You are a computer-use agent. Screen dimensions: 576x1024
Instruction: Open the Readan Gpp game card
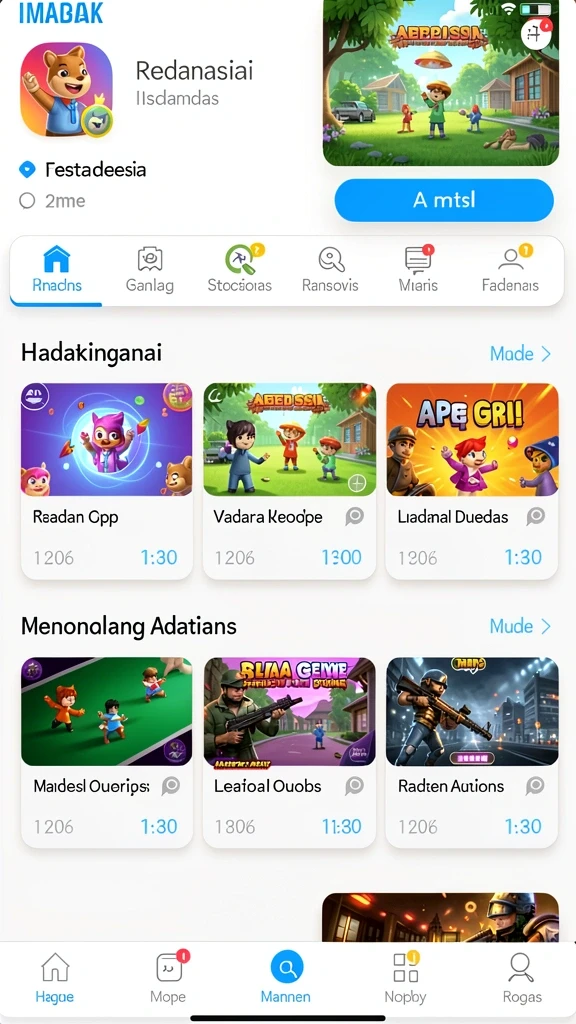point(106,481)
